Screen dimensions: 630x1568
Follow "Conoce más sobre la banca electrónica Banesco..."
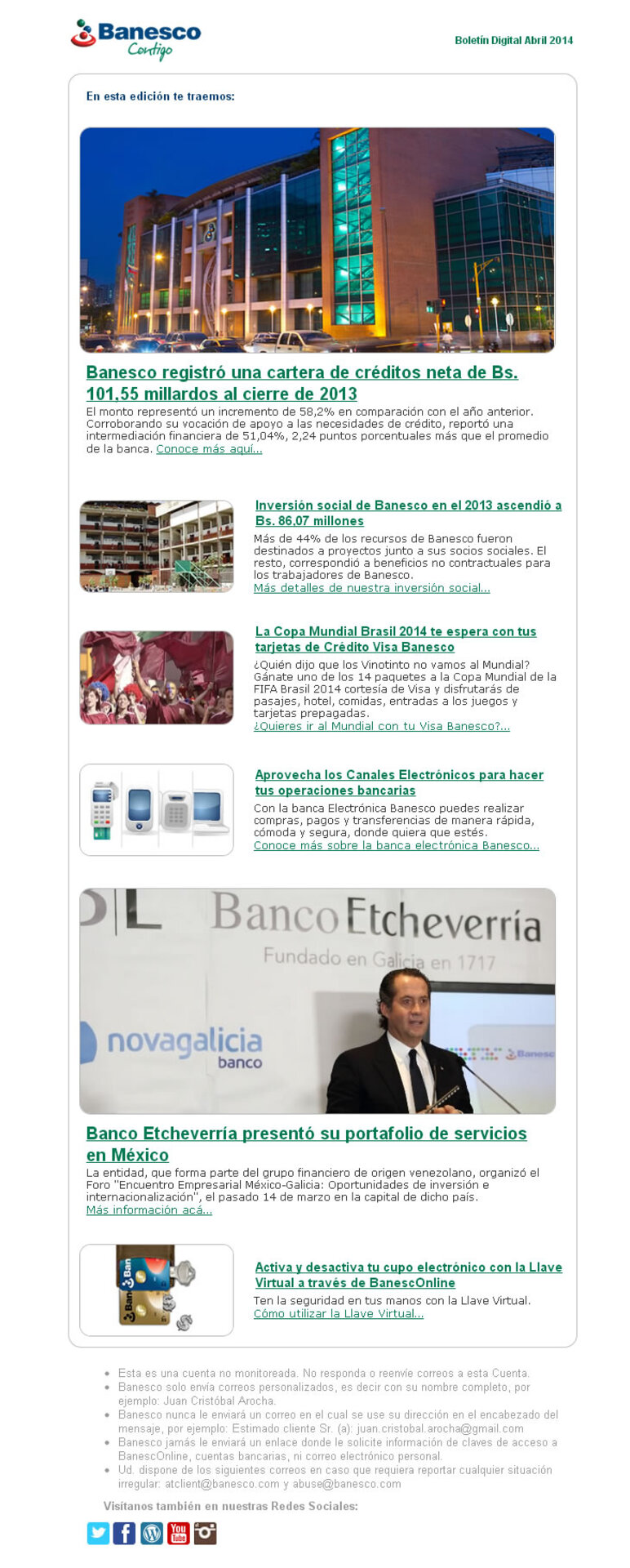pos(396,845)
